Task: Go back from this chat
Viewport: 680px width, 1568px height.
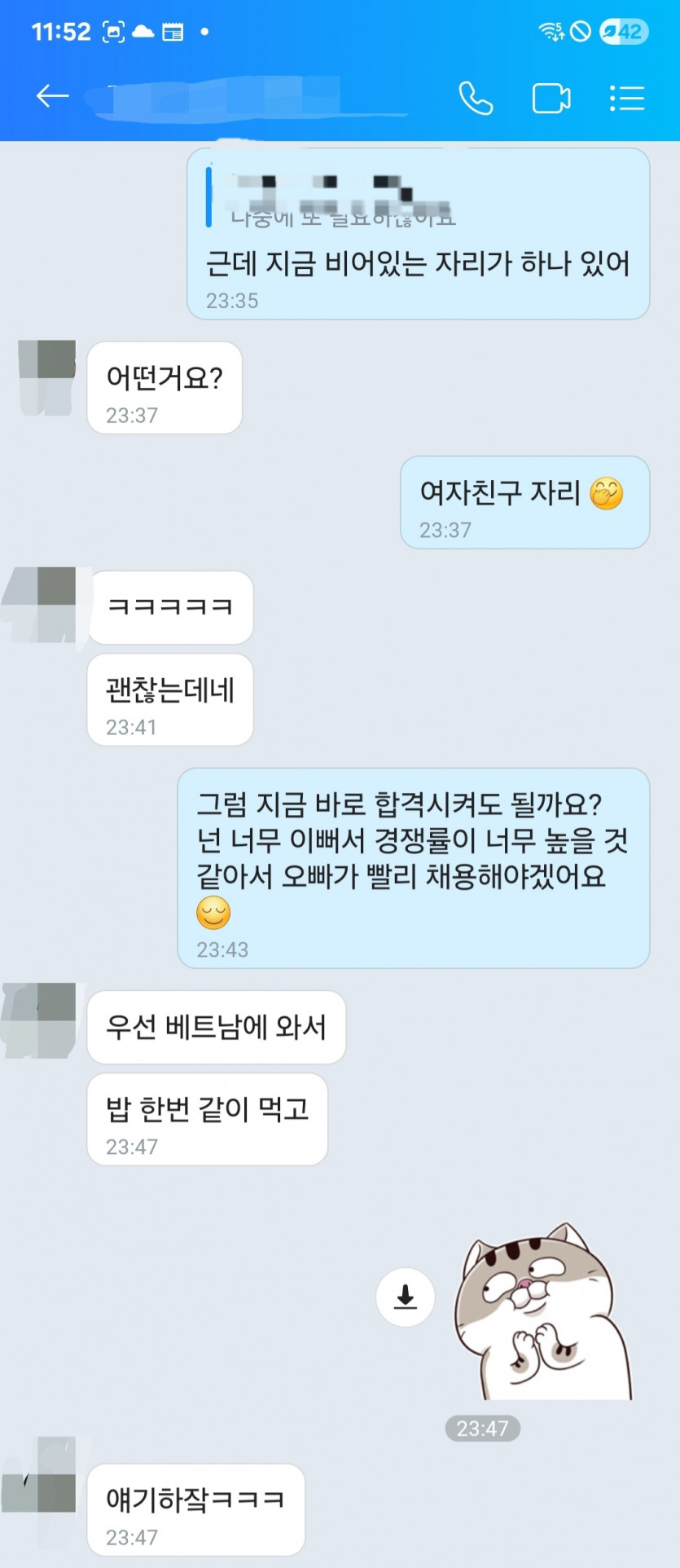Action: 52,97
